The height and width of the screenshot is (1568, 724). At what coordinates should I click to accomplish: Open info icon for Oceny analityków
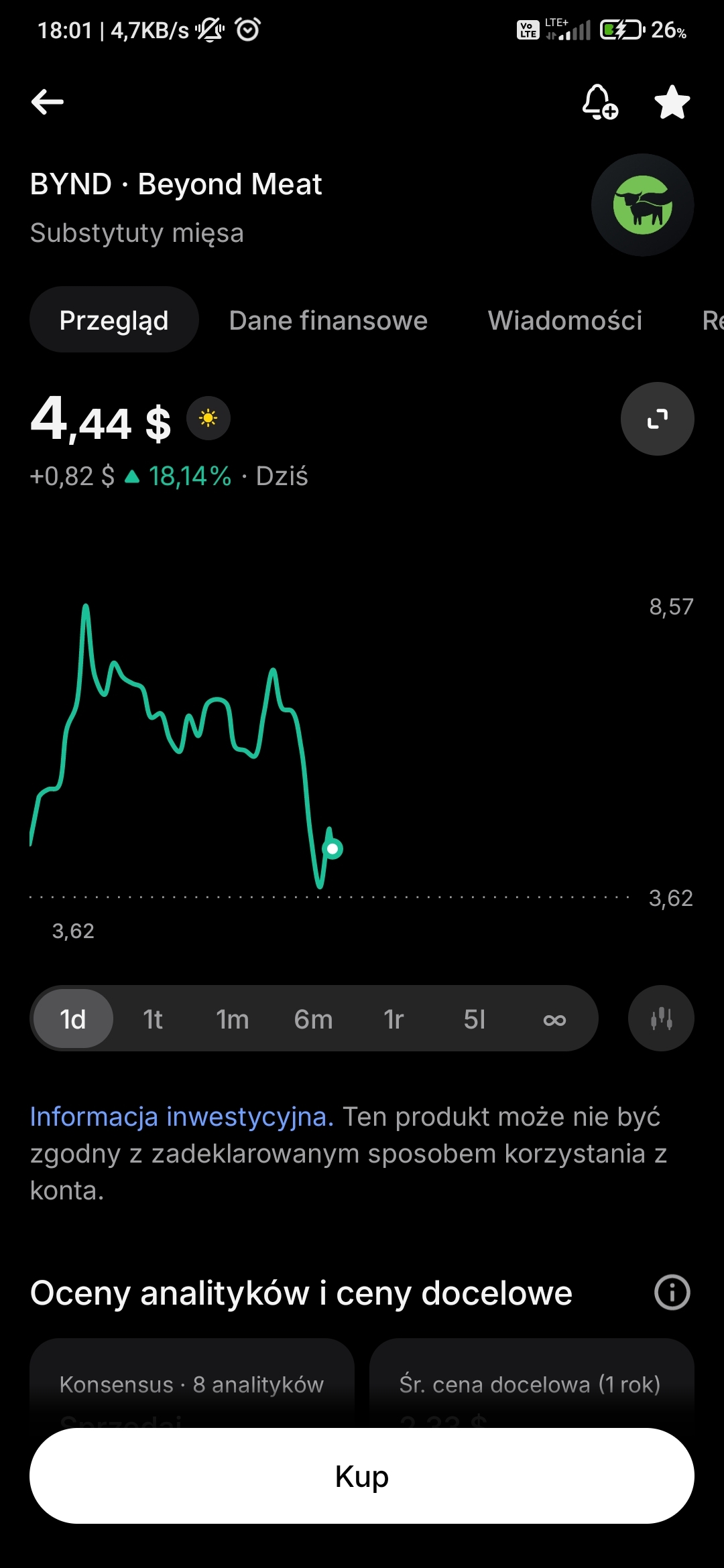(672, 1292)
